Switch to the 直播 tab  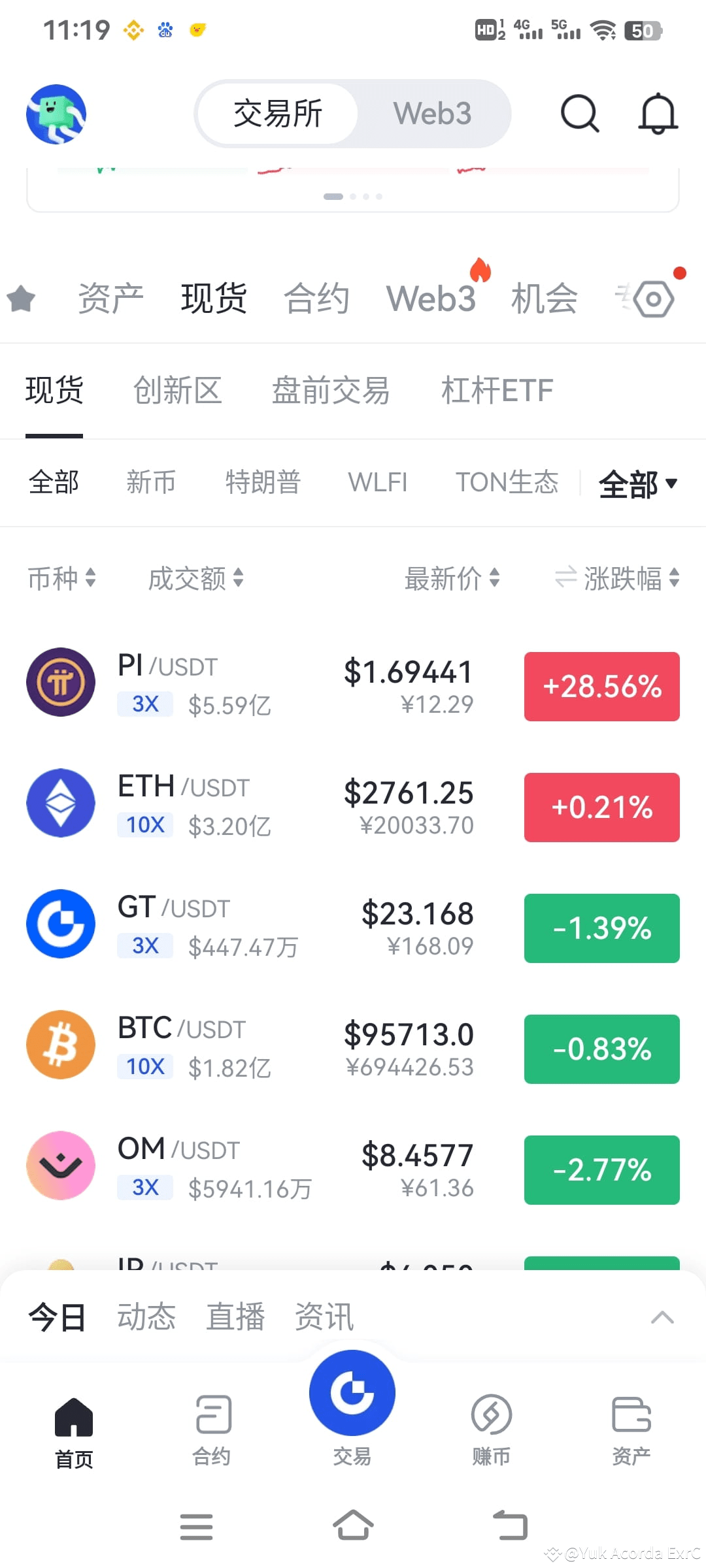click(x=235, y=1317)
